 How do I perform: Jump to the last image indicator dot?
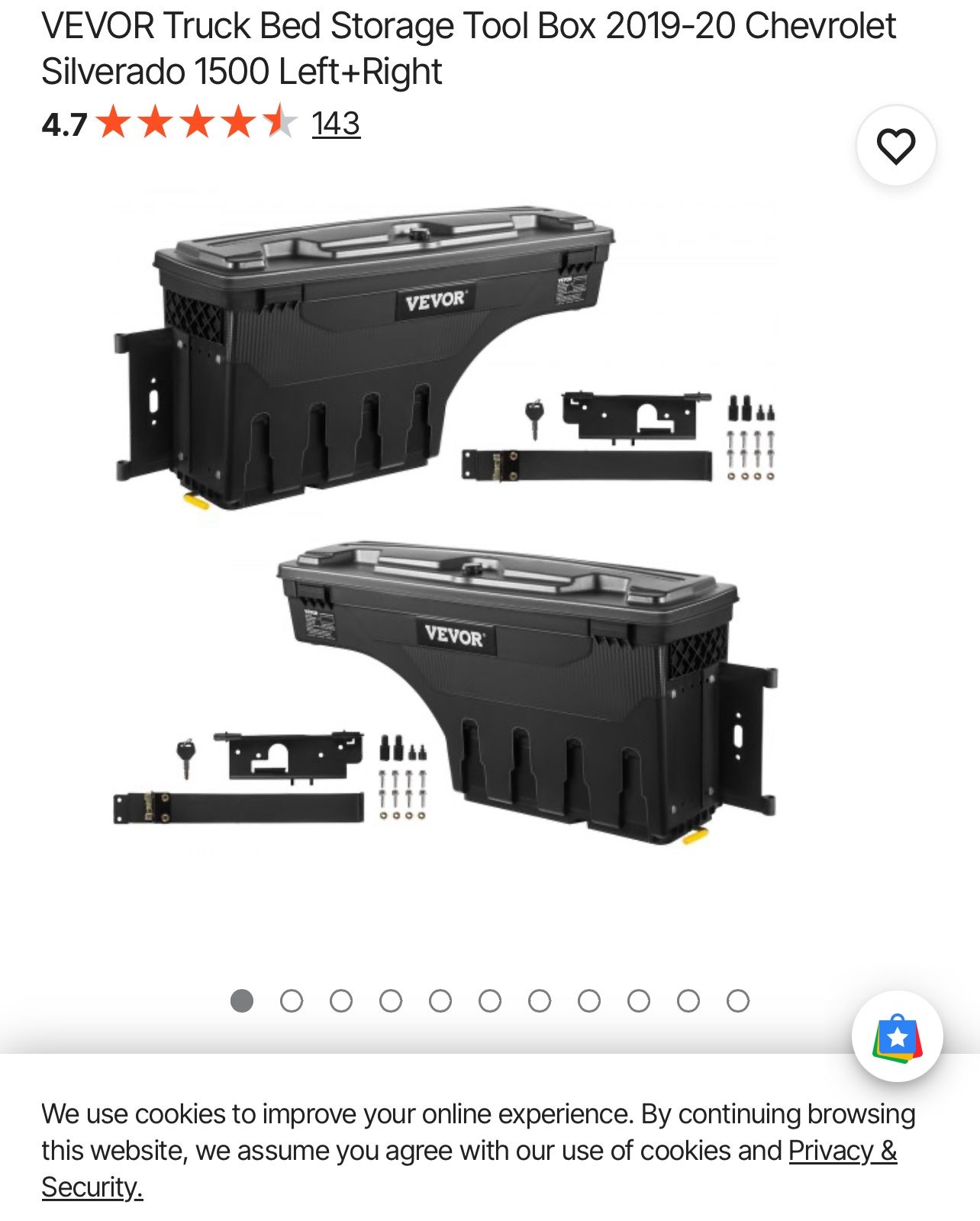point(737,1000)
